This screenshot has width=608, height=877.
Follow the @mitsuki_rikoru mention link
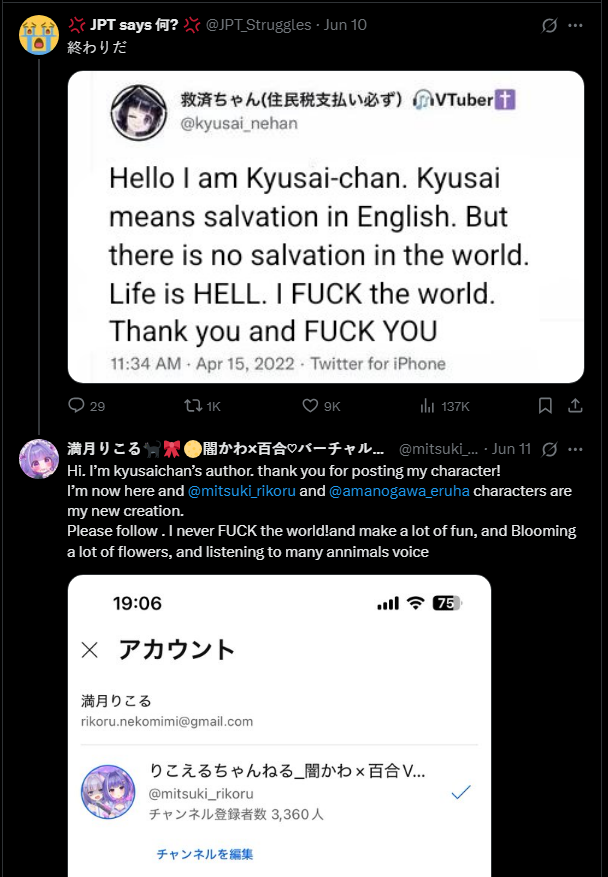[x=241, y=491]
